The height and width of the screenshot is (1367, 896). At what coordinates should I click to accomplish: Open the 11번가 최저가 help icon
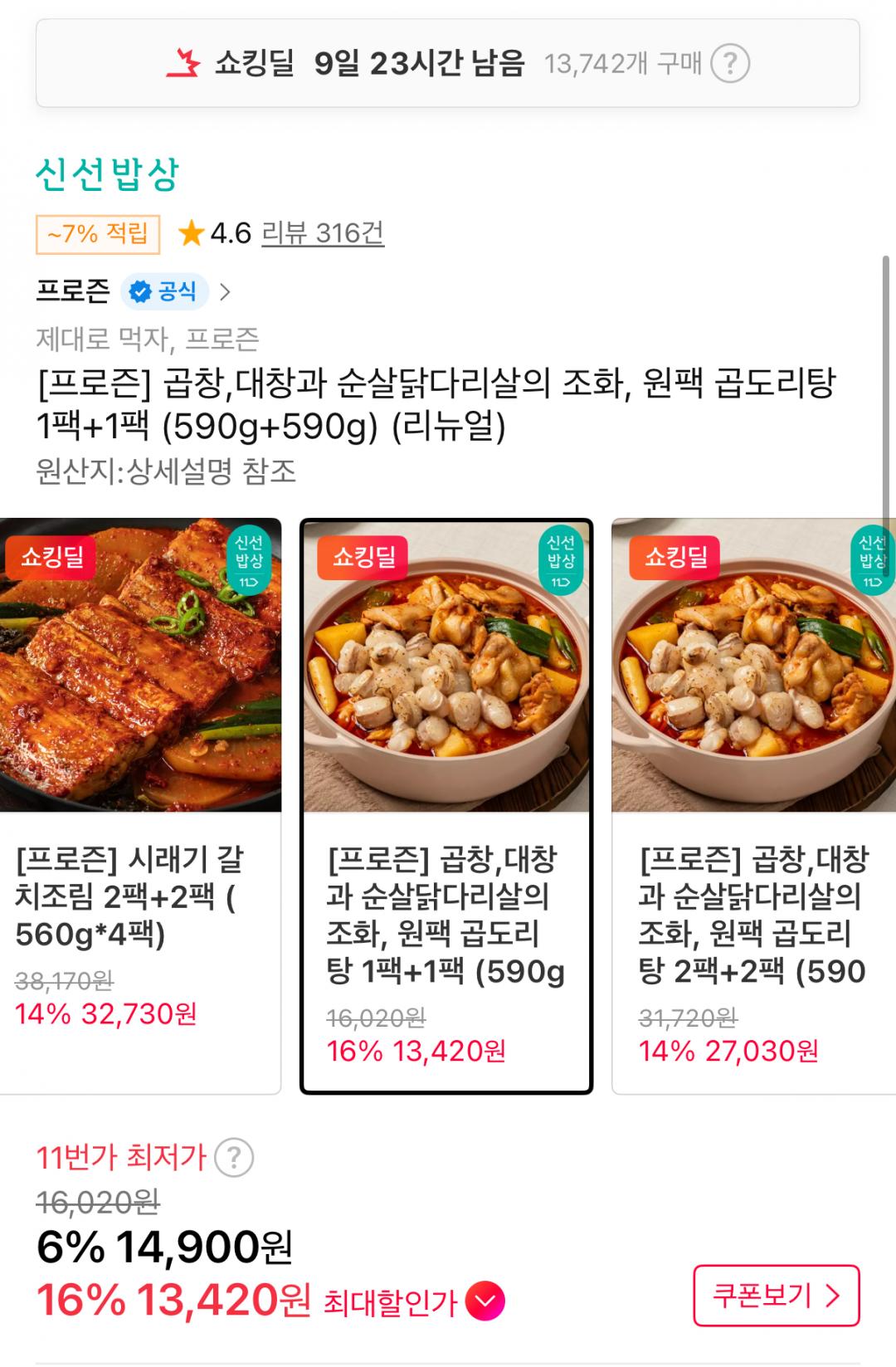click(x=234, y=1157)
